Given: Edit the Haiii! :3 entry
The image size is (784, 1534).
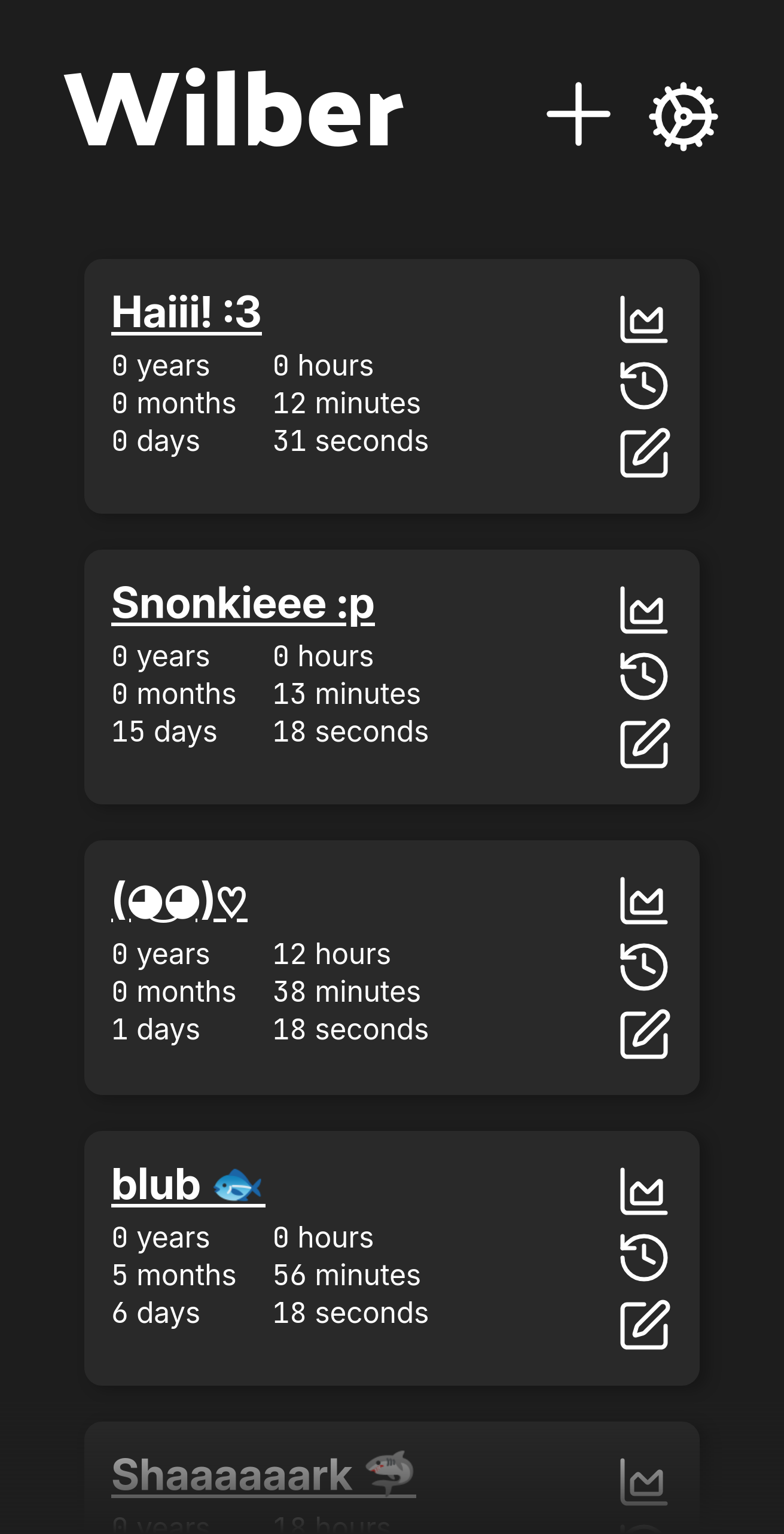Looking at the screenshot, I should 644,453.
